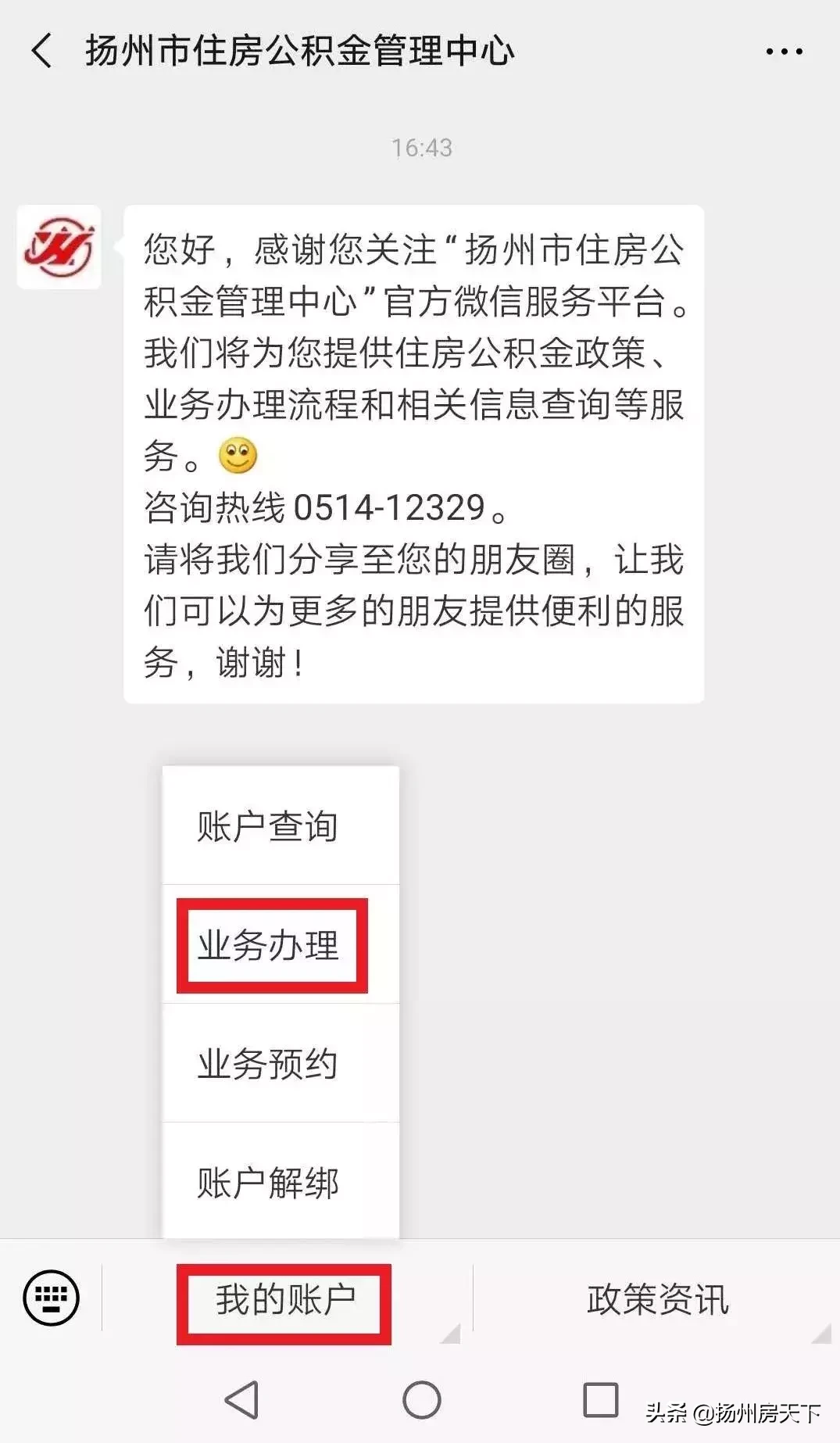Go to the home screen
This screenshot has height=1443, width=840.
coord(421,1398)
